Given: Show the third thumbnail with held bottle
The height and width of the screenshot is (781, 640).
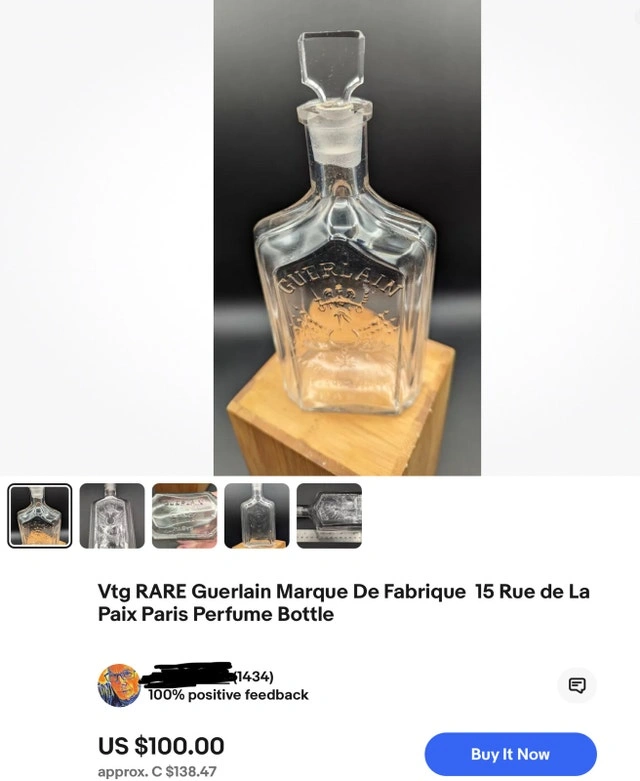Looking at the screenshot, I should (x=184, y=516).
